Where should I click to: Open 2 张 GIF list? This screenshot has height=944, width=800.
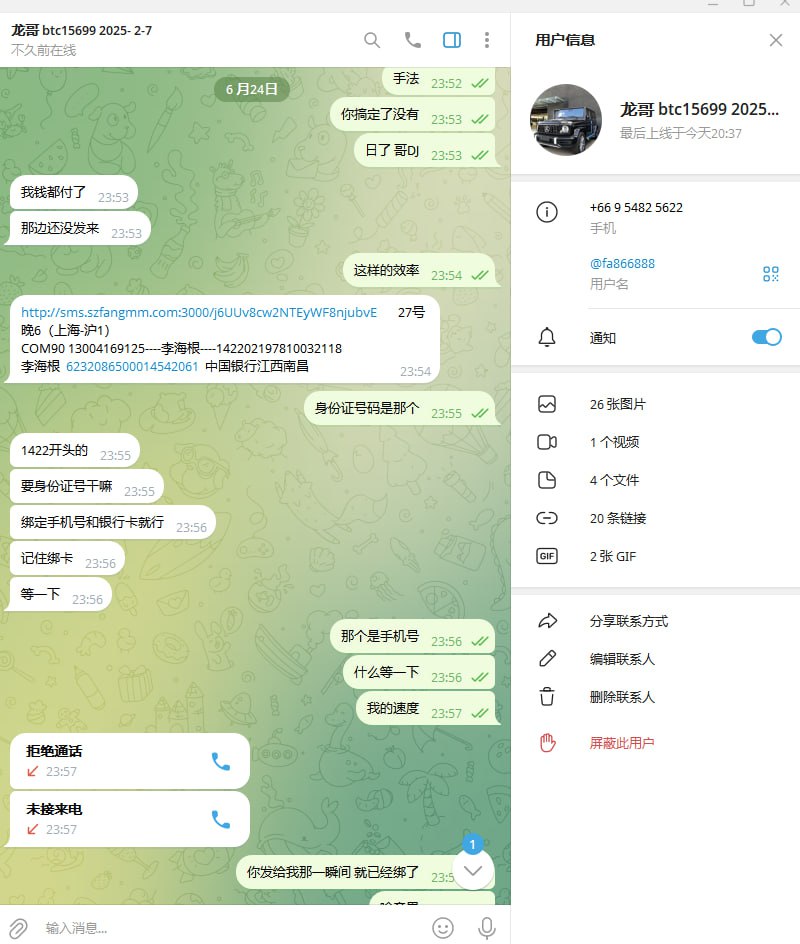point(612,556)
